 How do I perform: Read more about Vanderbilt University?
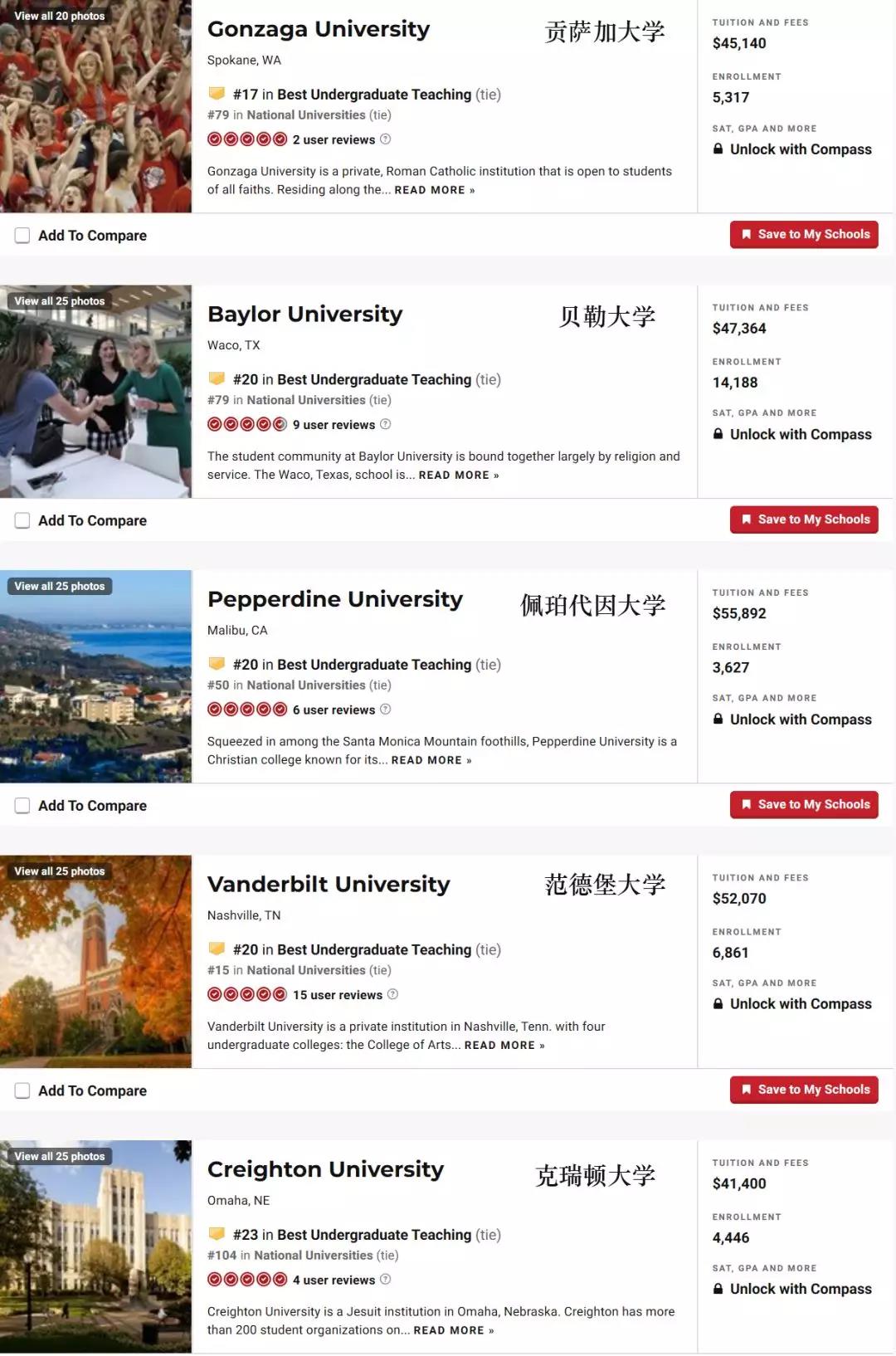coord(504,1046)
